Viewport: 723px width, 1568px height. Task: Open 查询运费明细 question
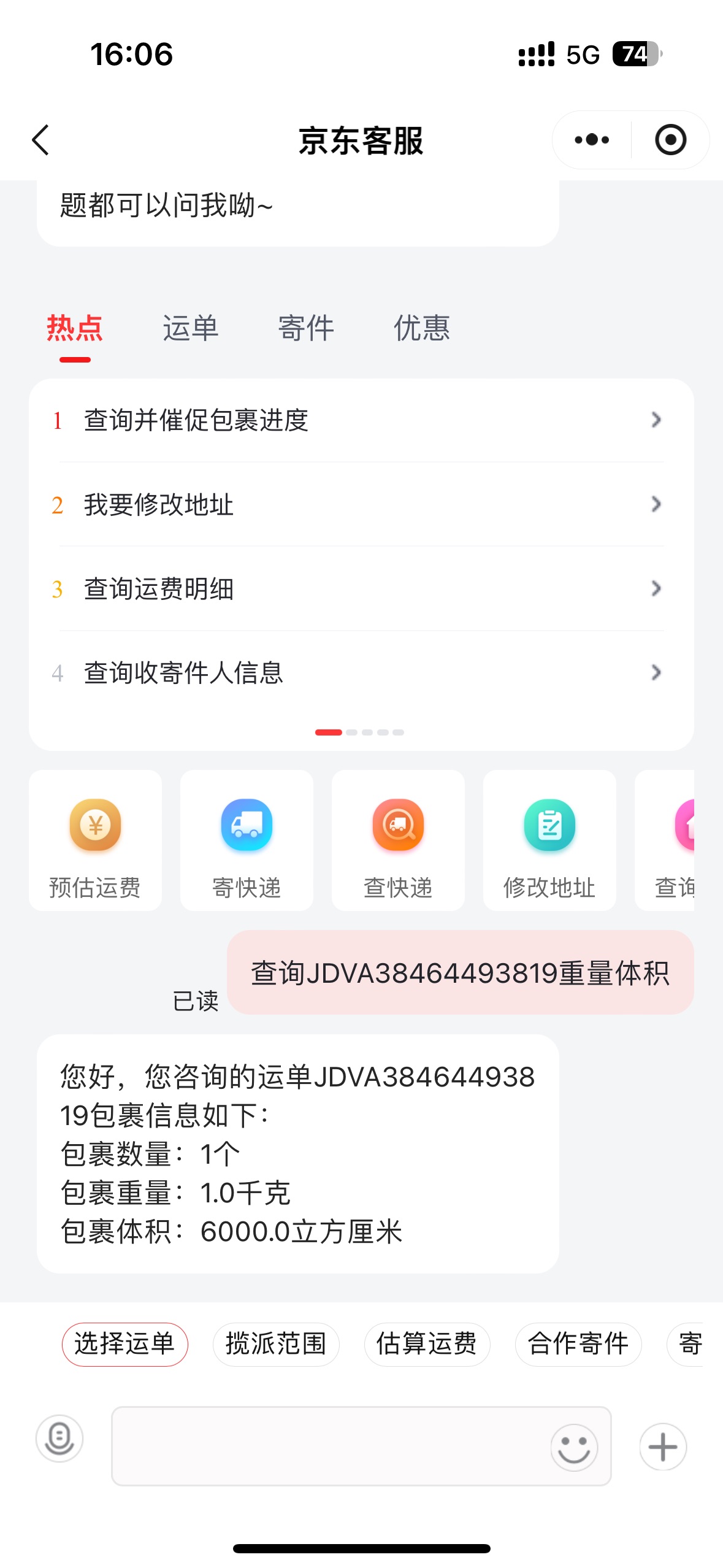(361, 589)
